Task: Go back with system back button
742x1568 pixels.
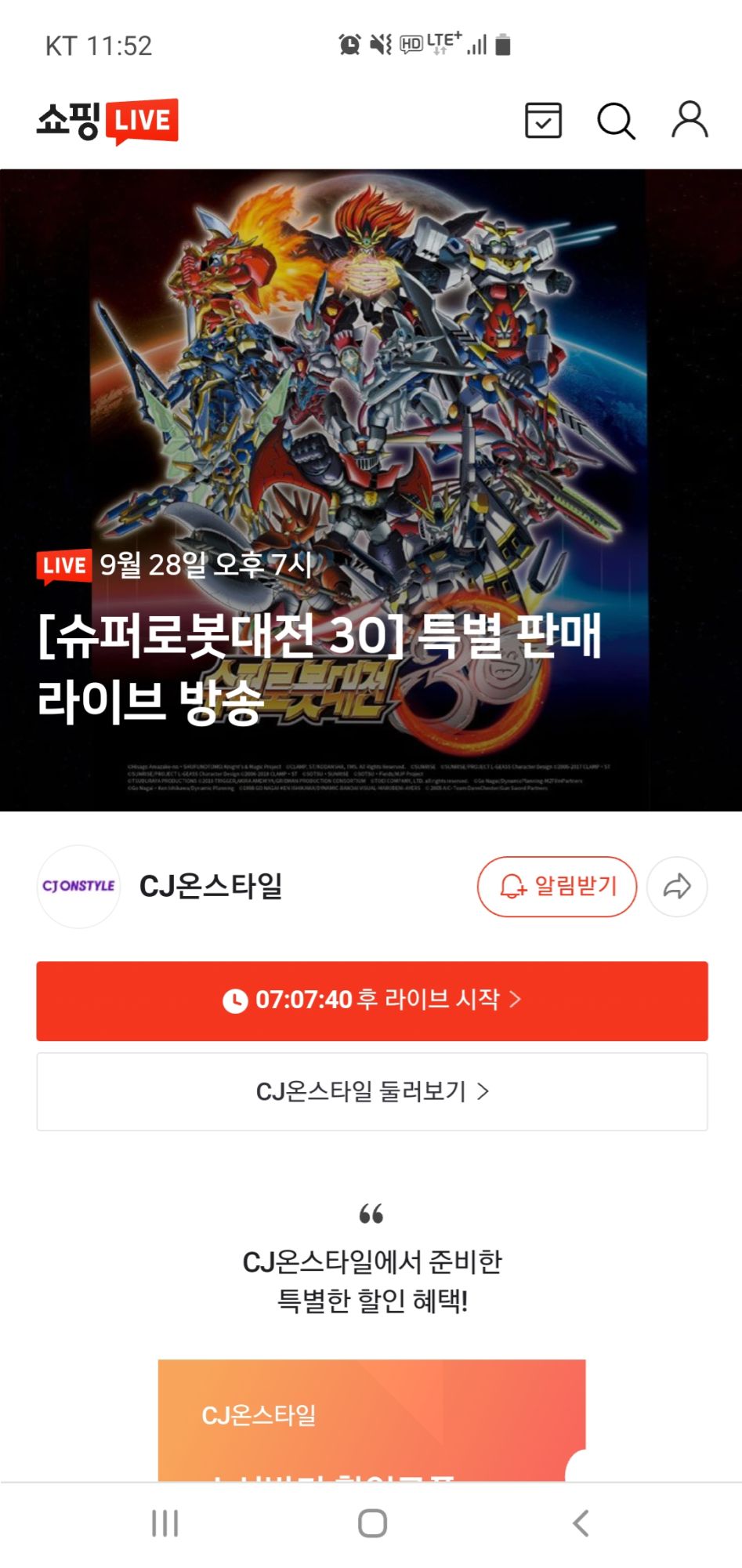Action: coord(580,1523)
